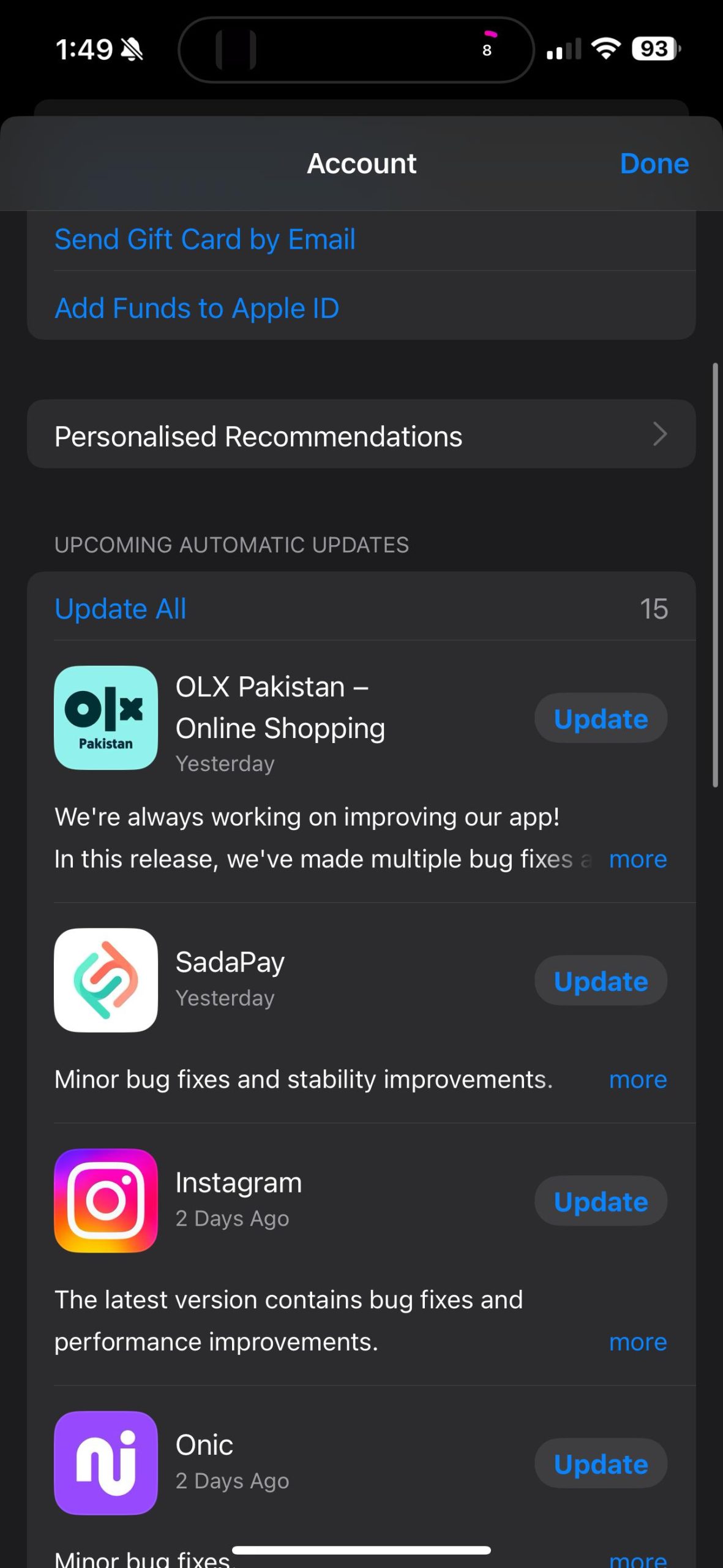Image resolution: width=723 pixels, height=1568 pixels.
Task: Tap Done to close the Account sheet
Action: tap(653, 164)
